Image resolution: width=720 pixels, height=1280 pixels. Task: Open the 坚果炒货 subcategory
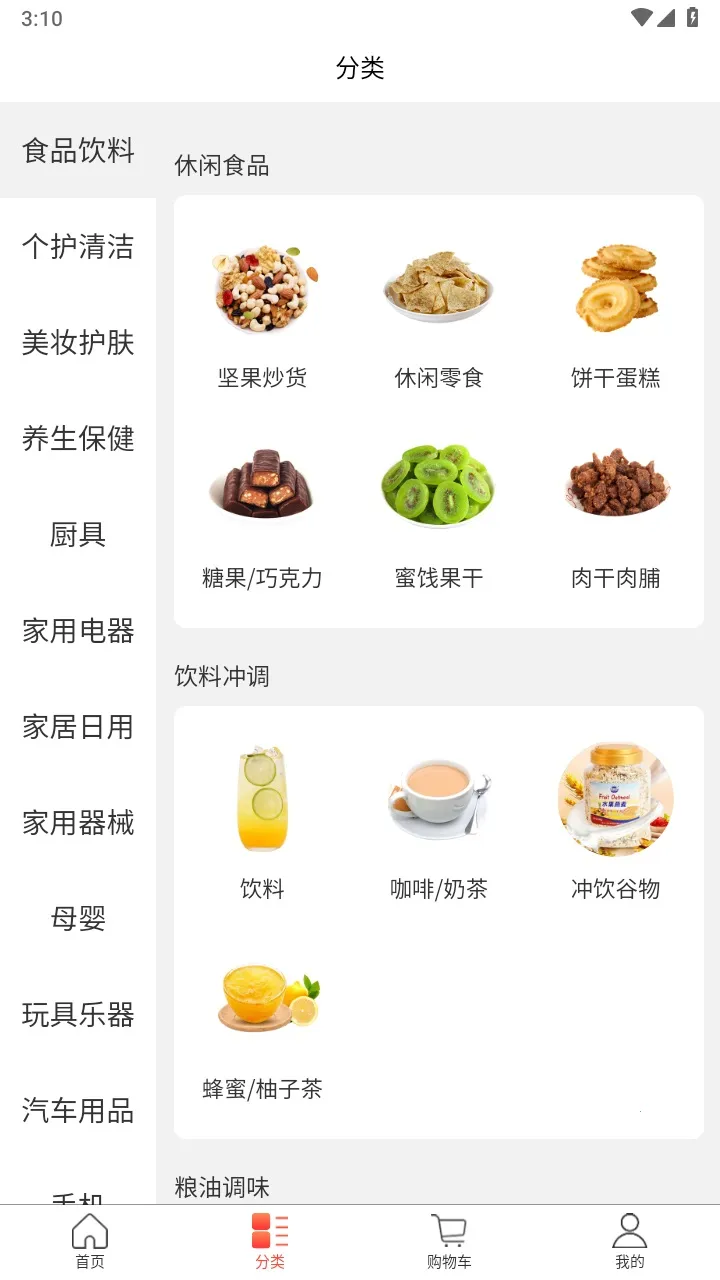[x=262, y=312]
